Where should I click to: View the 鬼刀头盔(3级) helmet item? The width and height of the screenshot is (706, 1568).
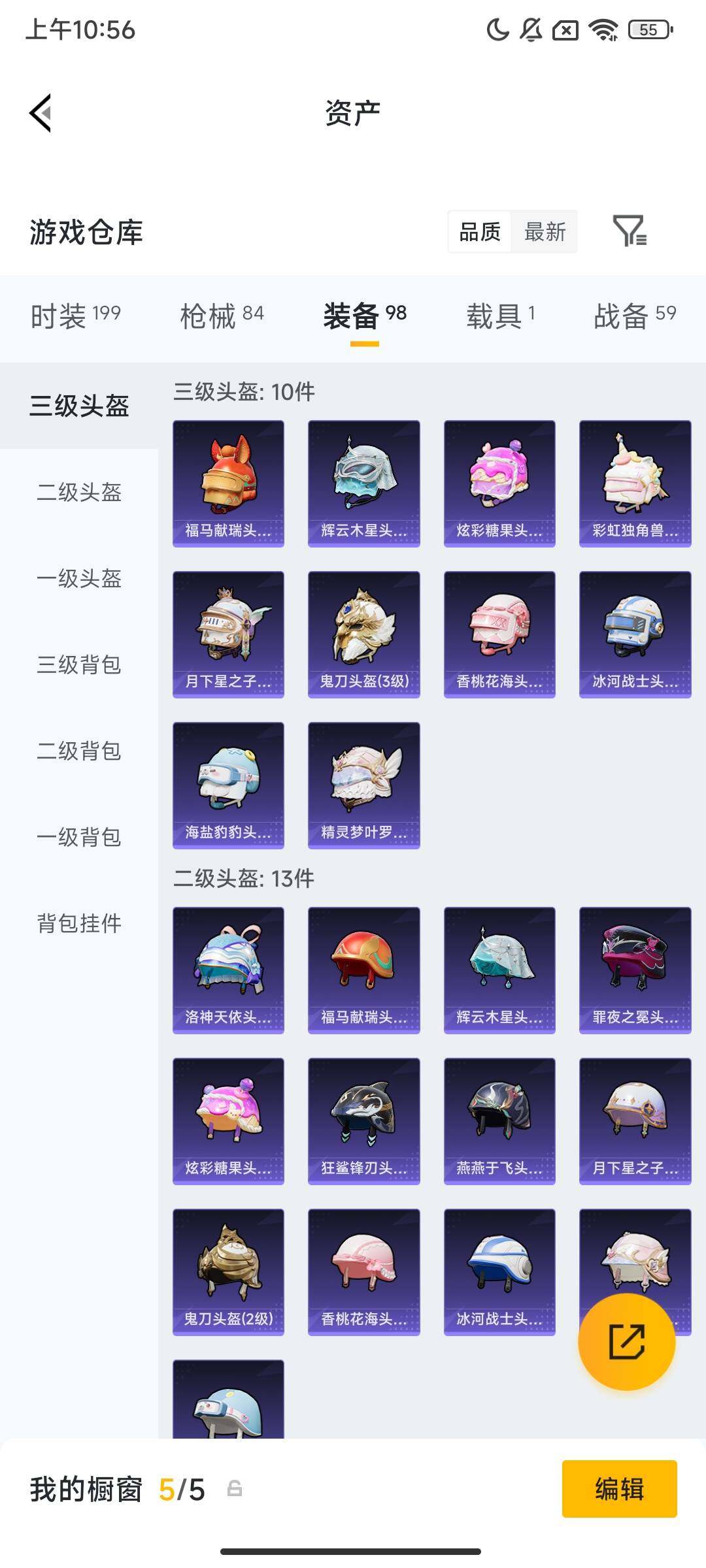tap(363, 634)
